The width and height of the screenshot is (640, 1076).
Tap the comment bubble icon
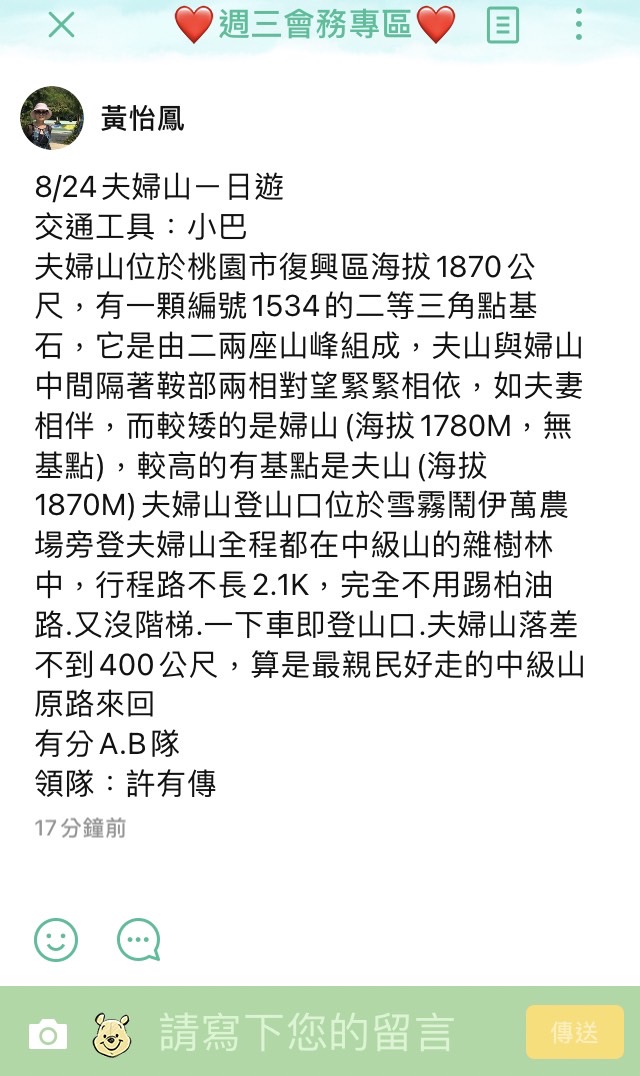(138, 940)
